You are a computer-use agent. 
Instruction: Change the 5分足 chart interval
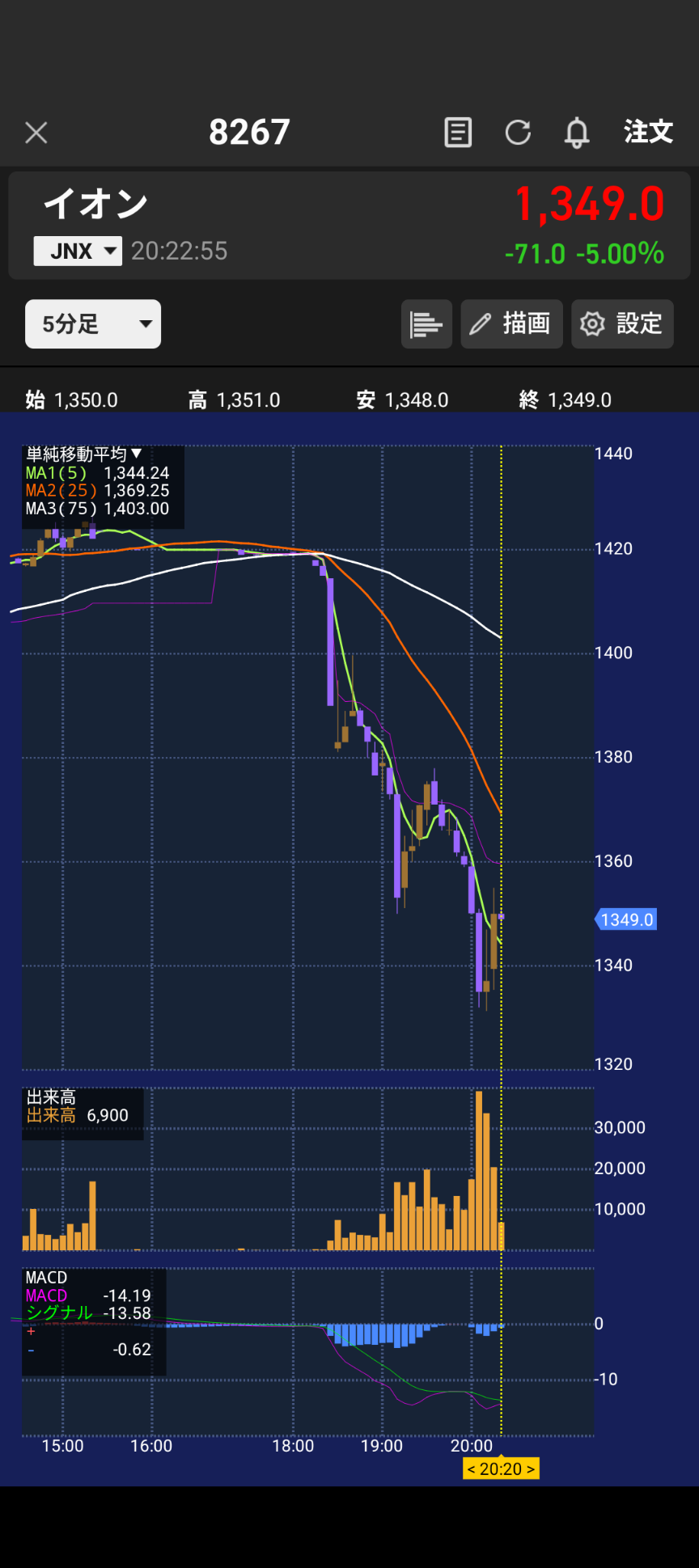tap(93, 324)
